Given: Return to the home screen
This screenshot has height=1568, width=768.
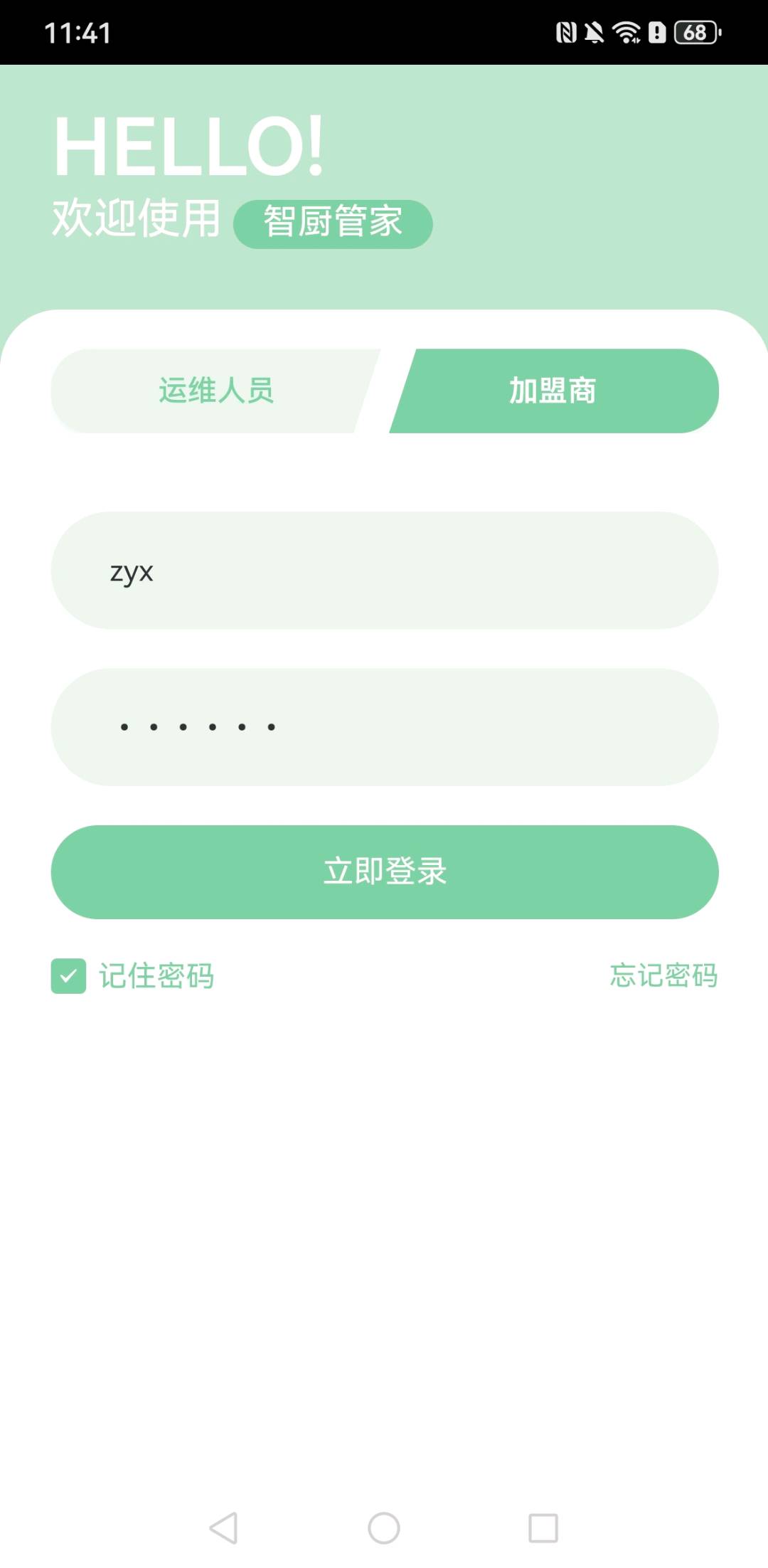Looking at the screenshot, I should point(384,1527).
